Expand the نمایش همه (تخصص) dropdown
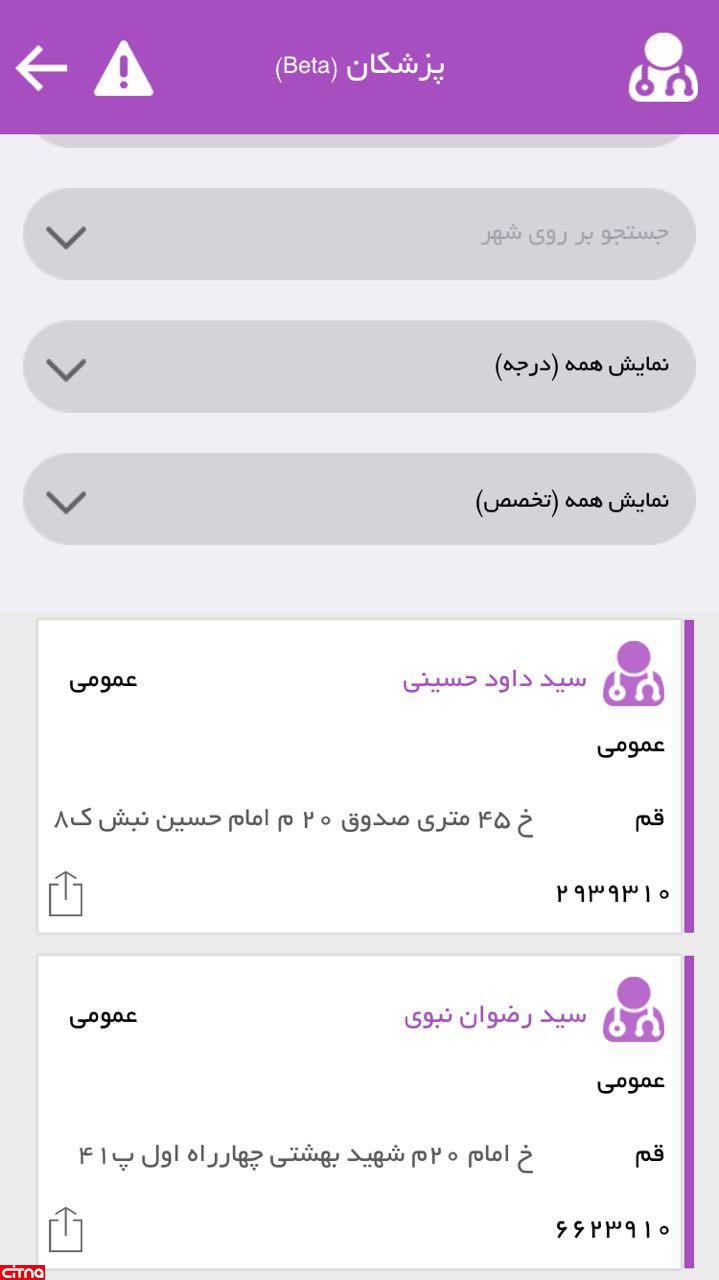The width and height of the screenshot is (719, 1280). 359,499
